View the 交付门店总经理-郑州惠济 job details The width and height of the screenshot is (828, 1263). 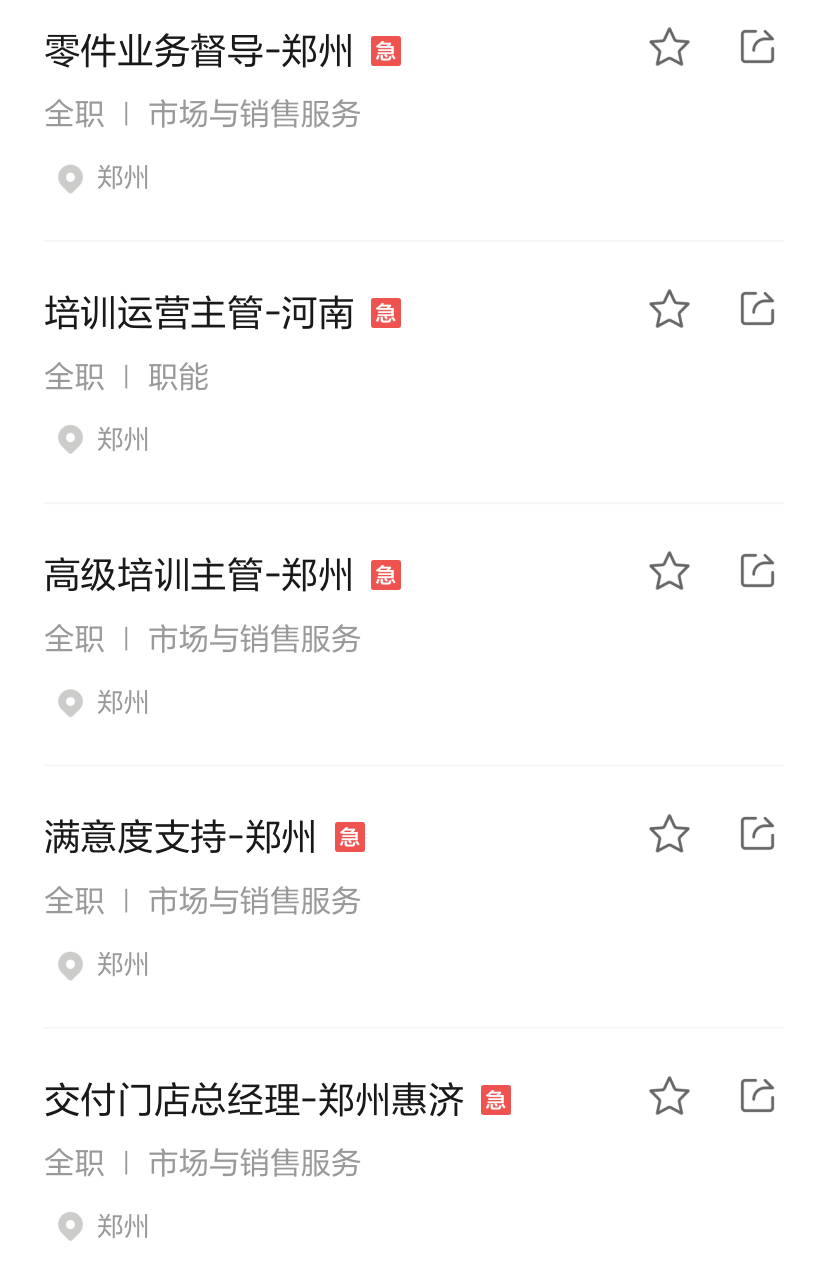pyautogui.click(x=254, y=1100)
